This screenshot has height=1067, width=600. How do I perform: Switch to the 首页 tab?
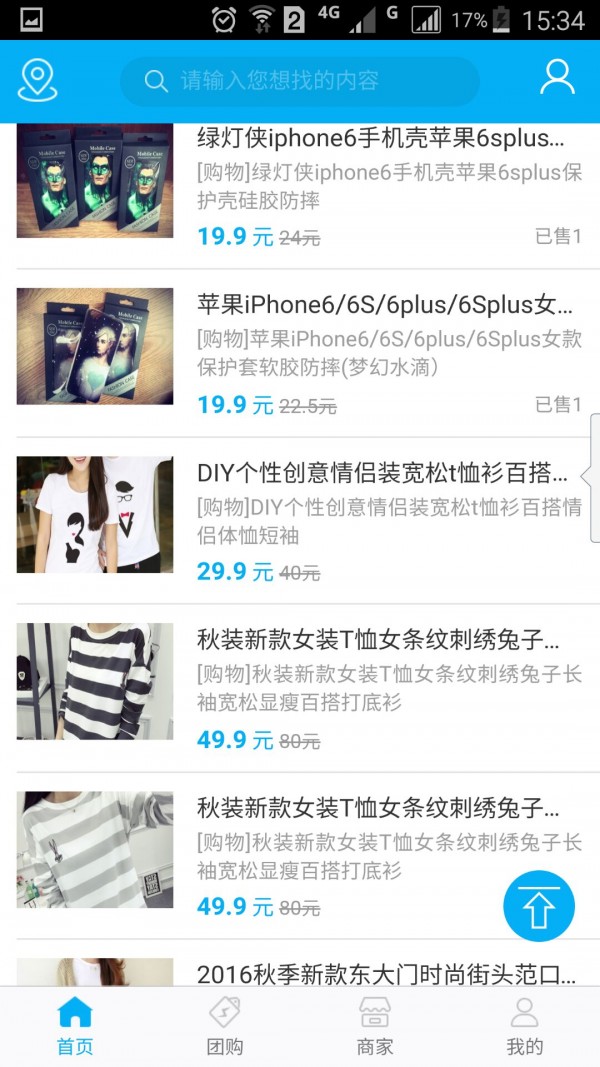point(75,1027)
